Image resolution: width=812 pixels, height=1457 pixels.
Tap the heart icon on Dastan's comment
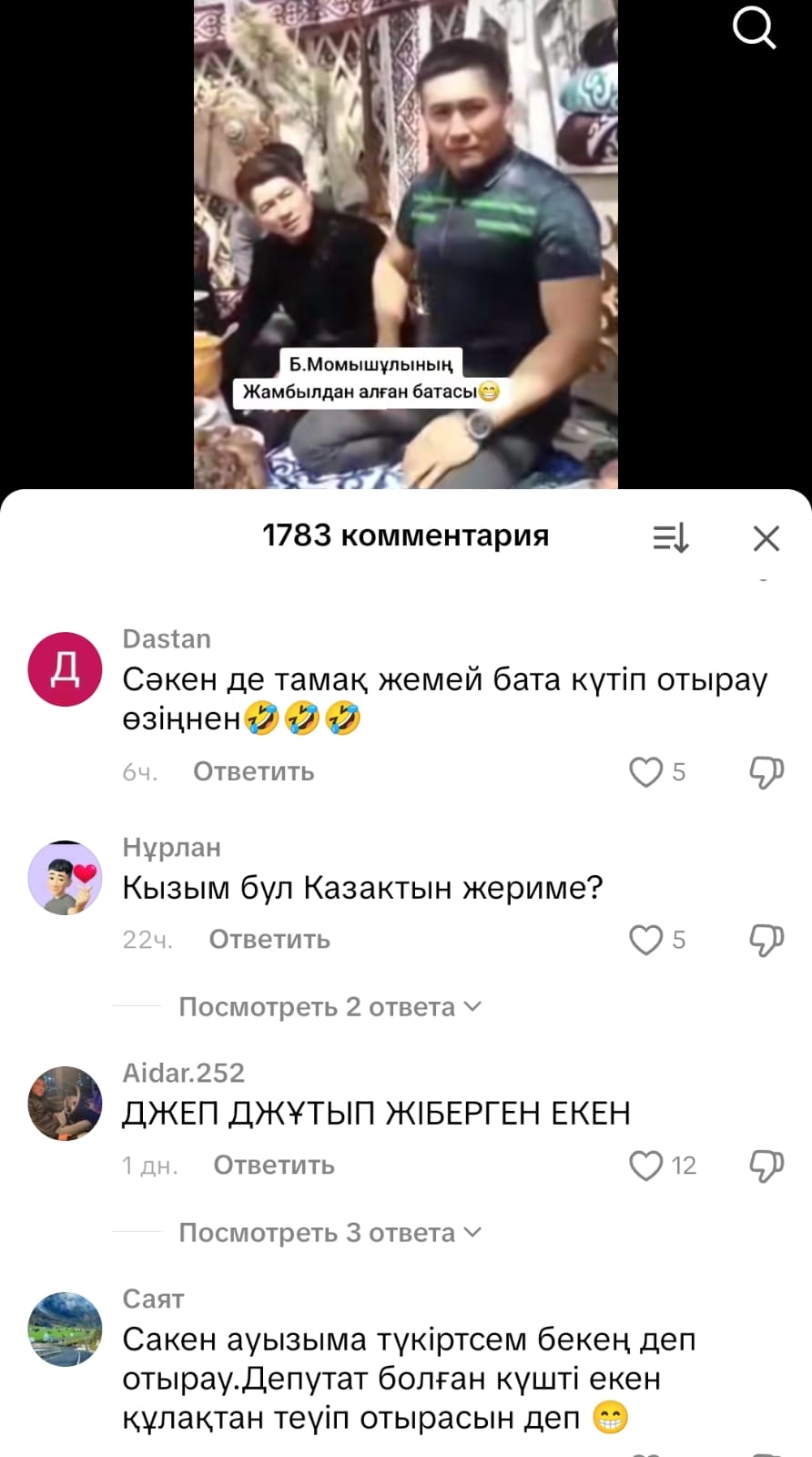[x=646, y=772]
